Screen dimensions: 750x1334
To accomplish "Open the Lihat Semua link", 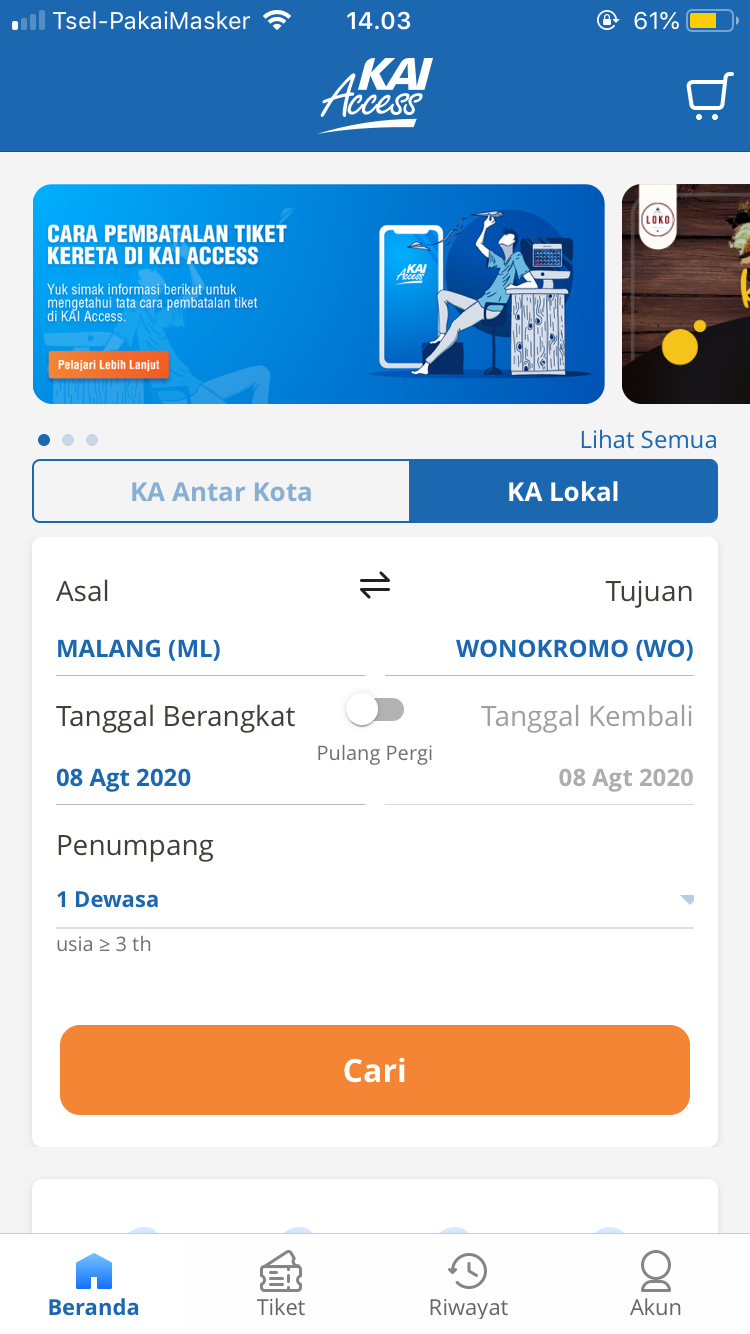I will point(648,439).
